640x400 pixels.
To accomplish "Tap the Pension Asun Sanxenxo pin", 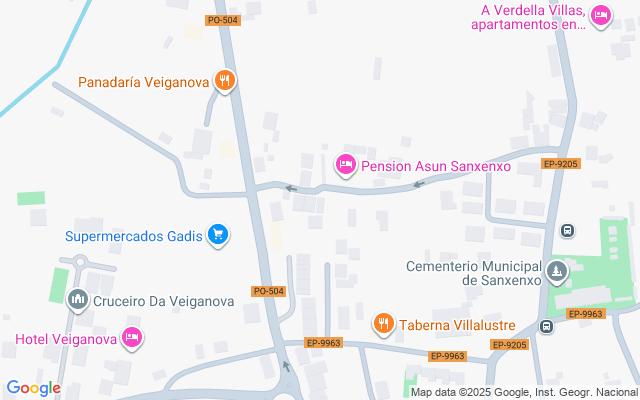I will coord(346,165).
